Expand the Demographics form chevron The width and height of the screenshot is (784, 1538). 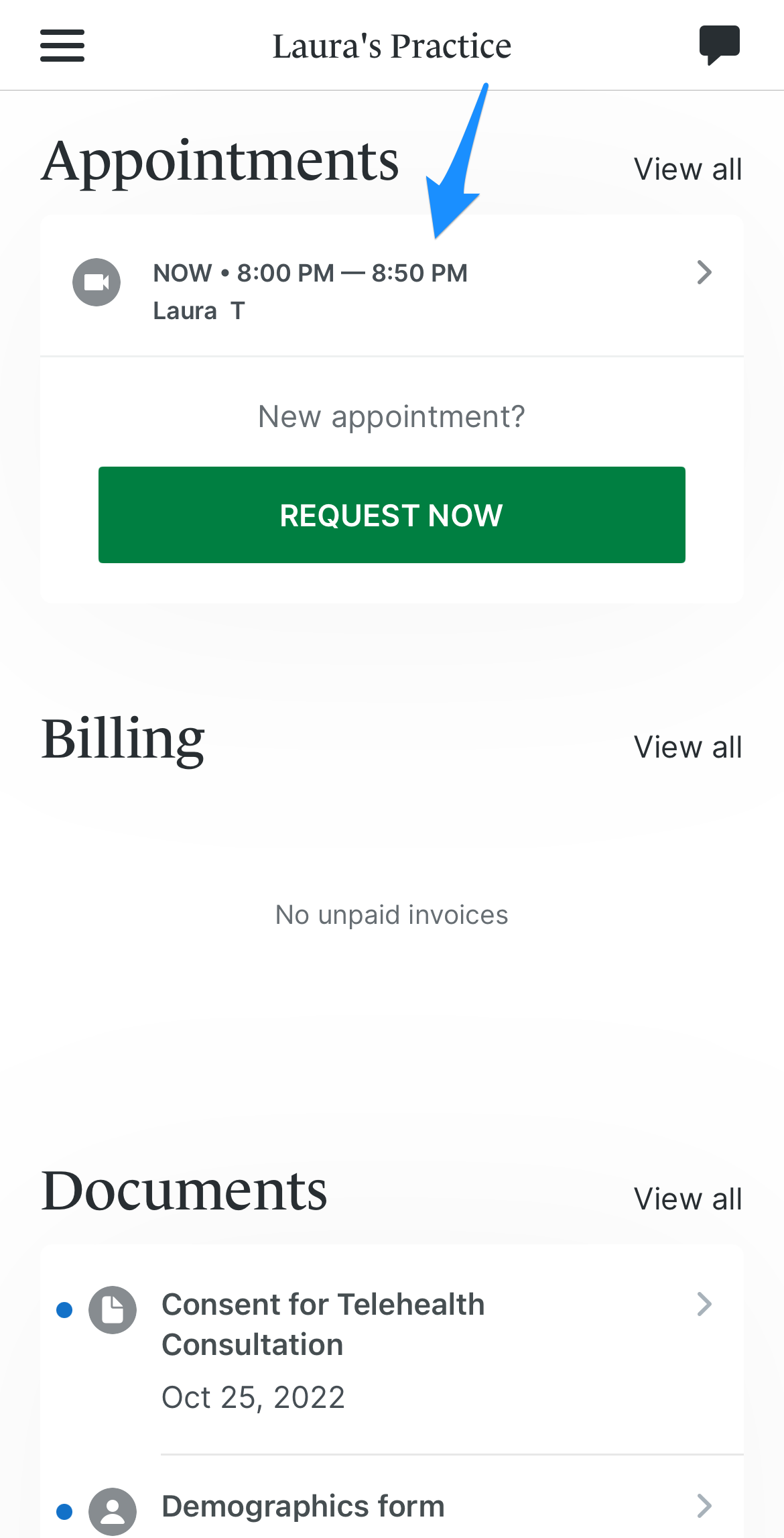pos(704,1506)
